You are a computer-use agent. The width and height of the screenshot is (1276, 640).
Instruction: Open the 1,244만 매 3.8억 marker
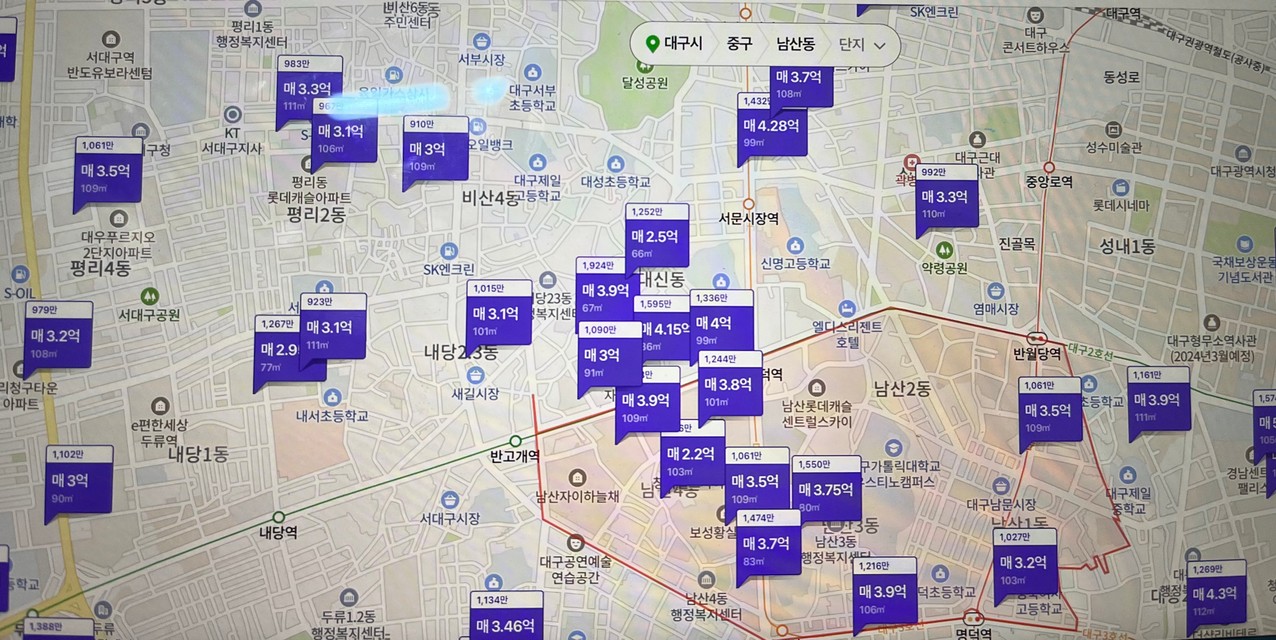[729, 389]
